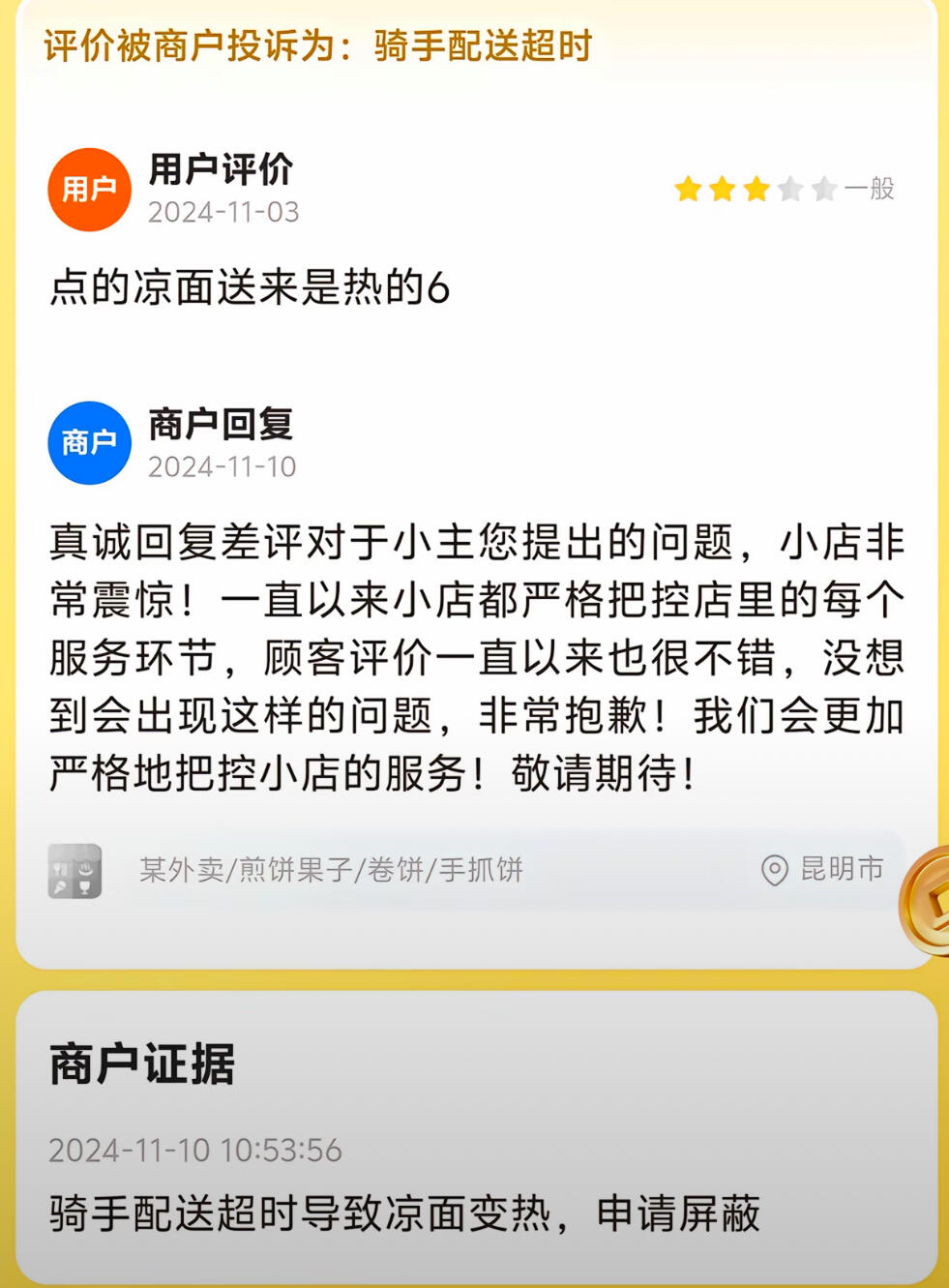Collapse the 用户评价 review section
This screenshot has height=1288, width=949.
click(x=221, y=169)
